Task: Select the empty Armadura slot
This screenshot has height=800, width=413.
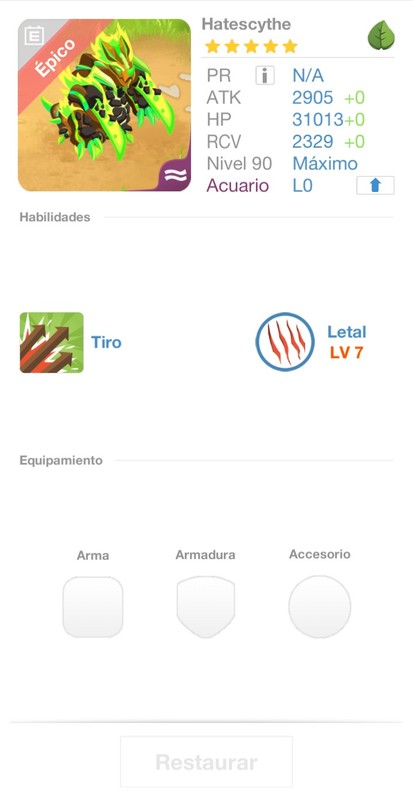Action: tap(205, 607)
